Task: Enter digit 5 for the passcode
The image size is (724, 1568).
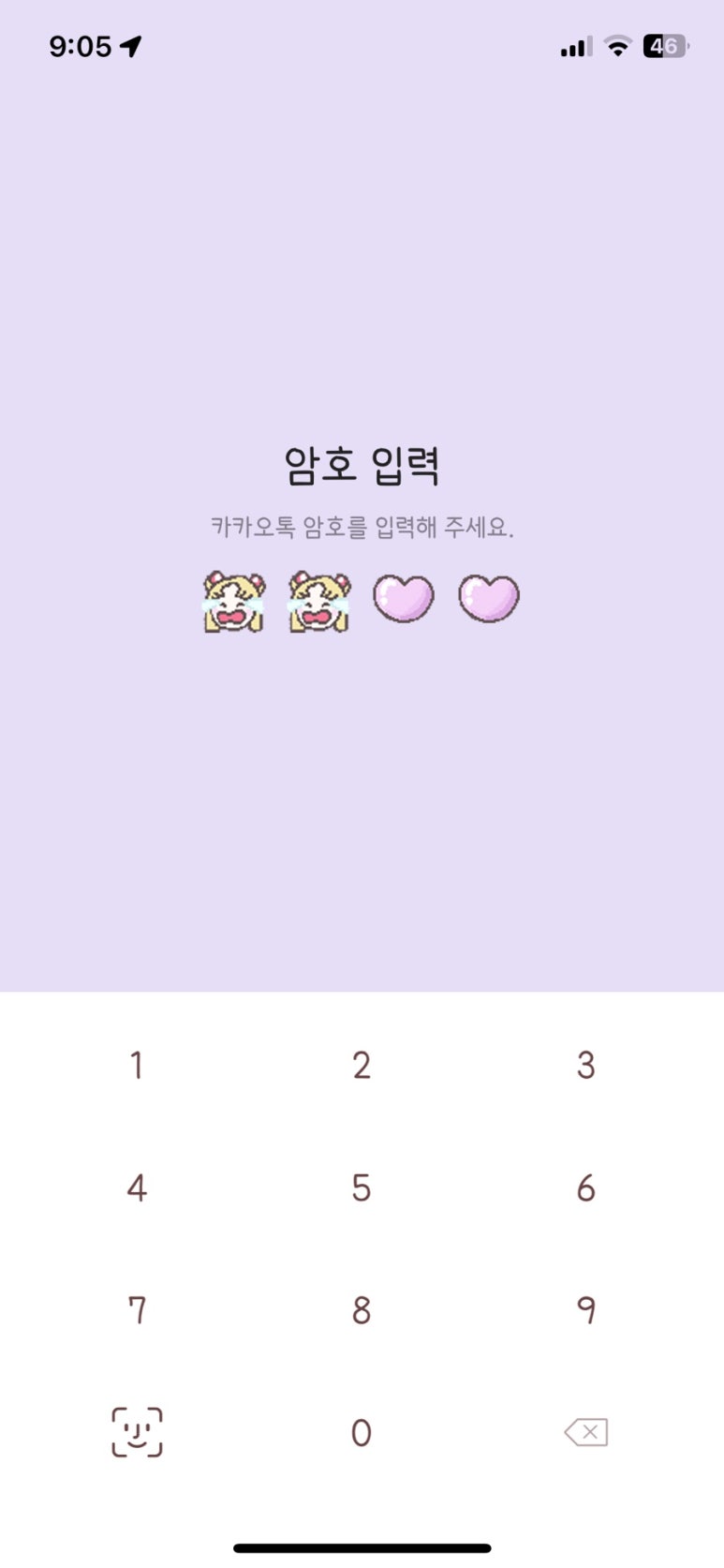Action: tap(362, 1187)
